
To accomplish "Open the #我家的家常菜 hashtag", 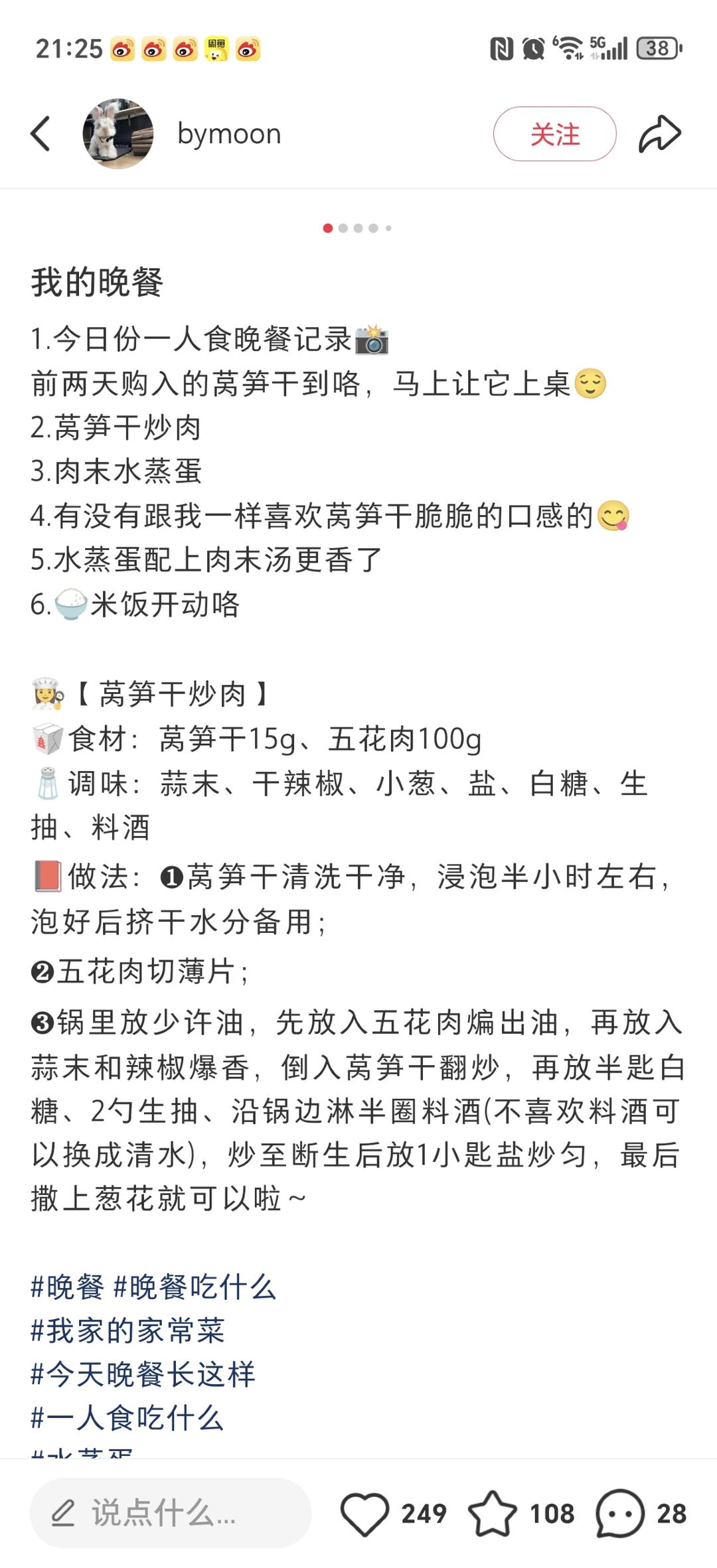I will pos(128,1330).
